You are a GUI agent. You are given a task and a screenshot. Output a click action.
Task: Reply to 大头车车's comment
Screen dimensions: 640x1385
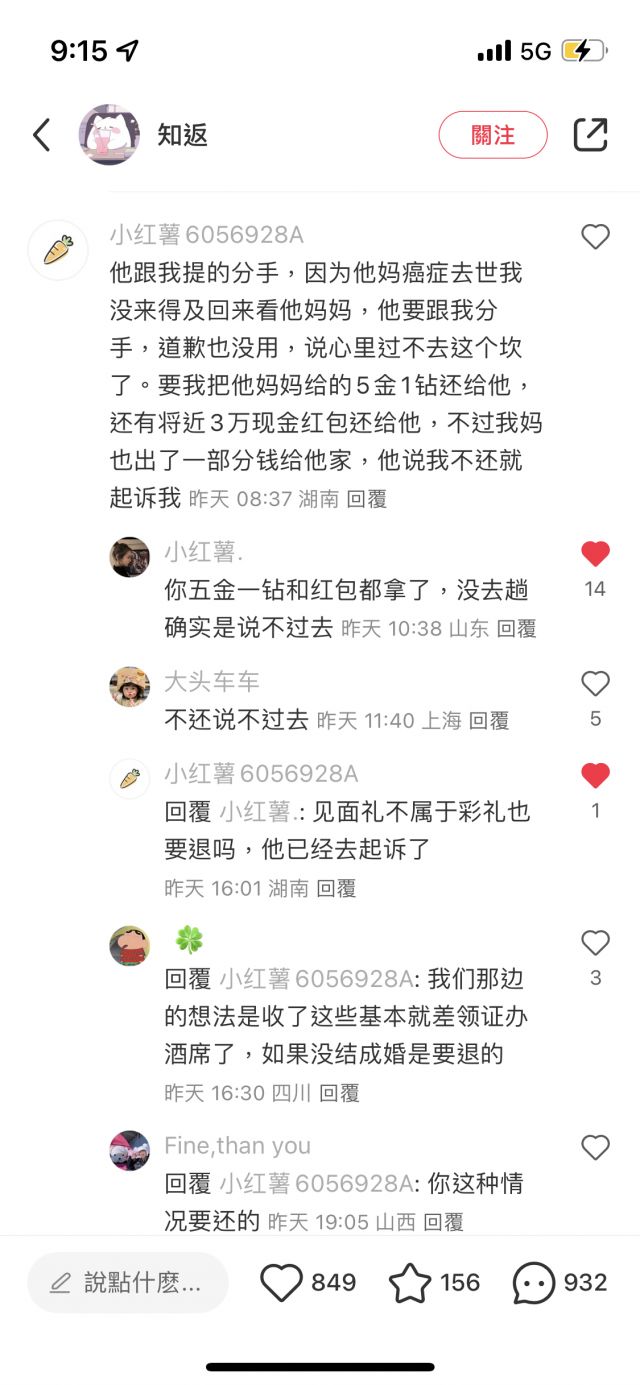[x=489, y=720]
